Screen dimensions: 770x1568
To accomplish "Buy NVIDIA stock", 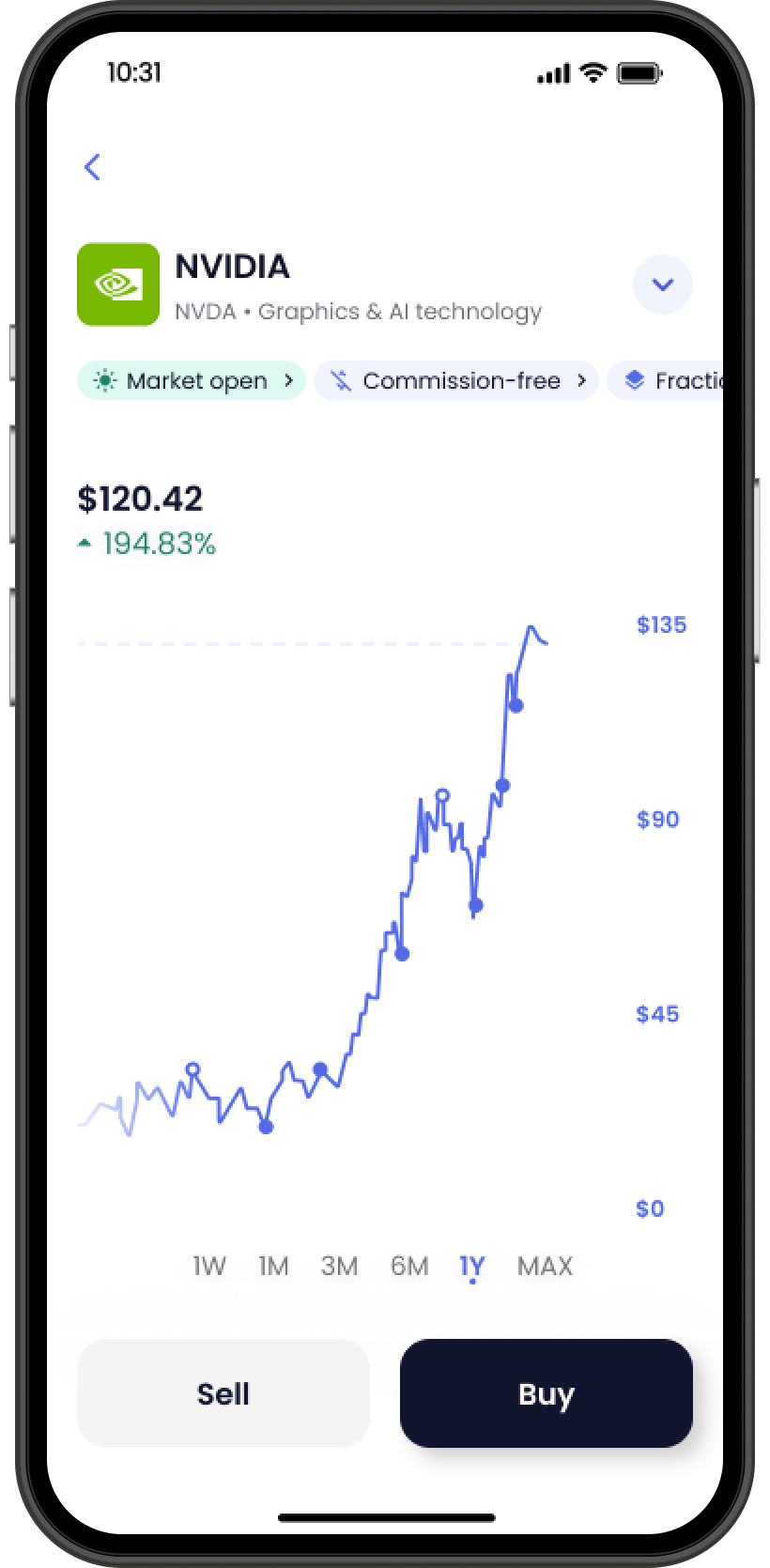I will (546, 1393).
